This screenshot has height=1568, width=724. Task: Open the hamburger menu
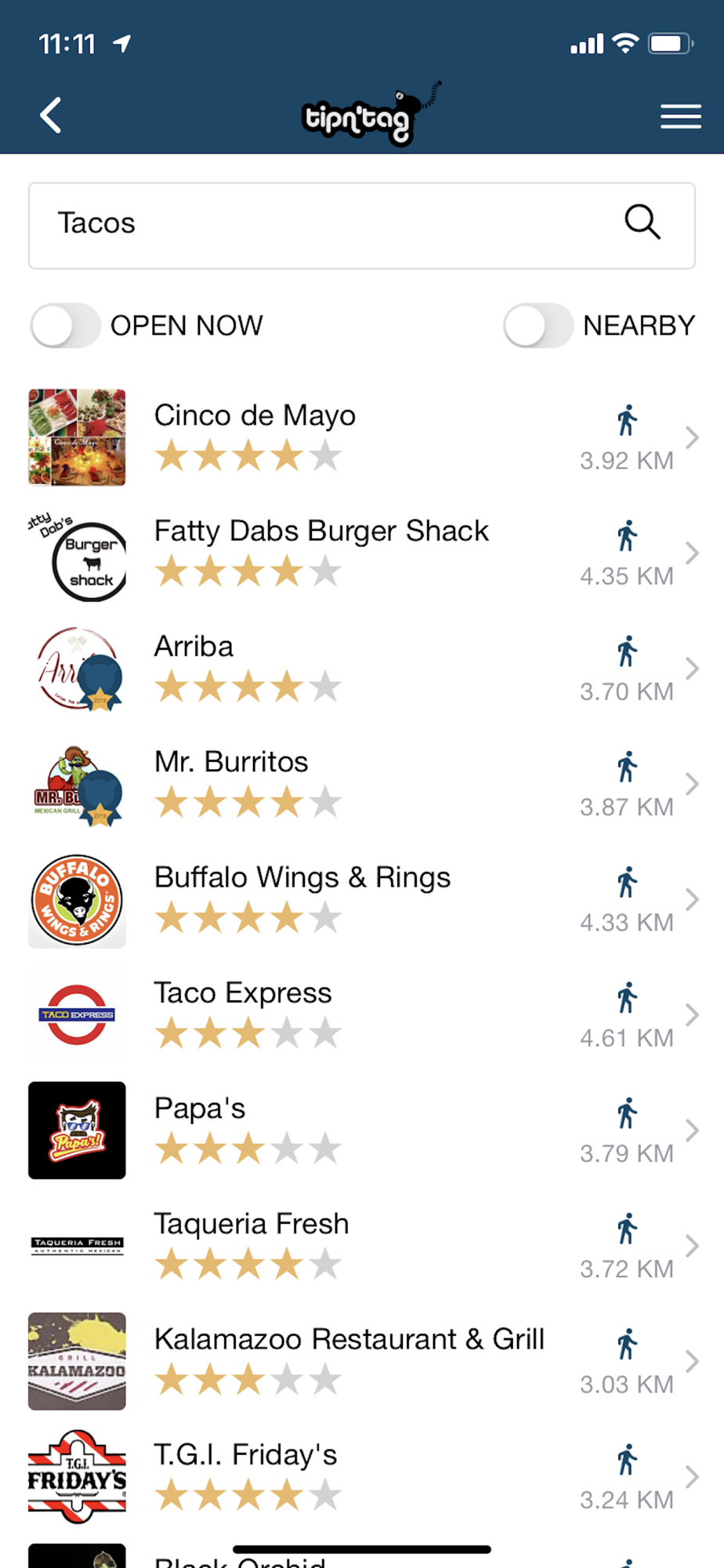pyautogui.click(x=680, y=117)
